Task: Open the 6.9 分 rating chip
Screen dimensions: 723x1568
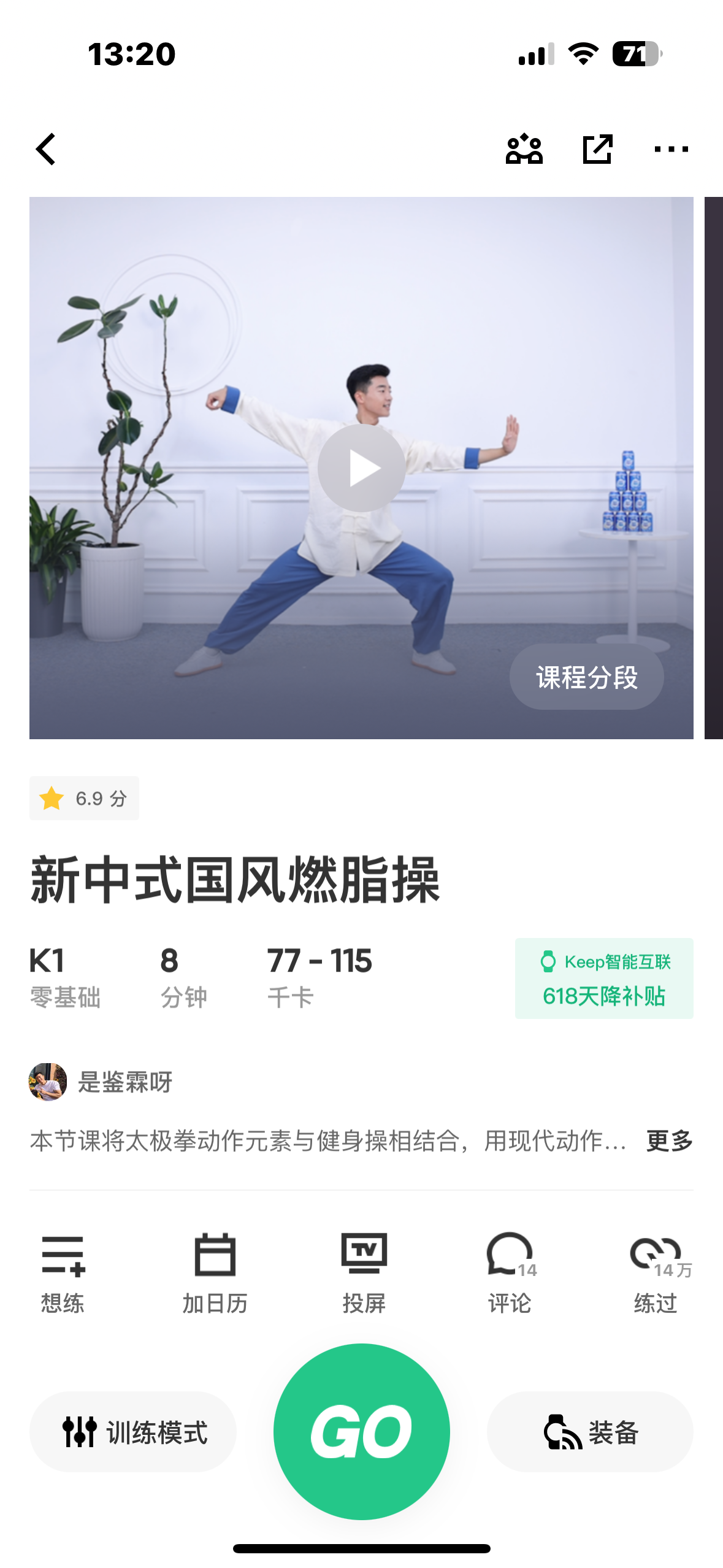Action: [84, 798]
